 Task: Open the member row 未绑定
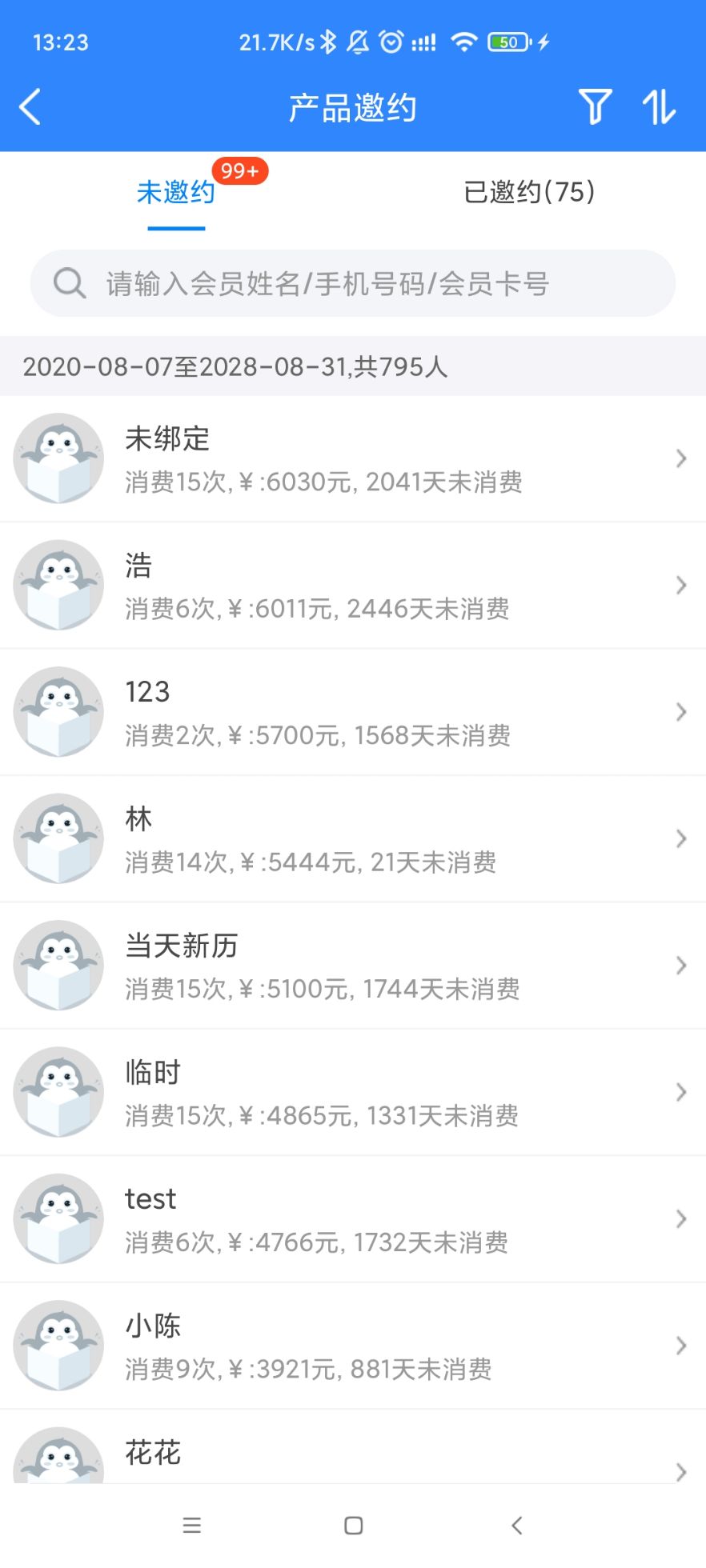point(352,459)
